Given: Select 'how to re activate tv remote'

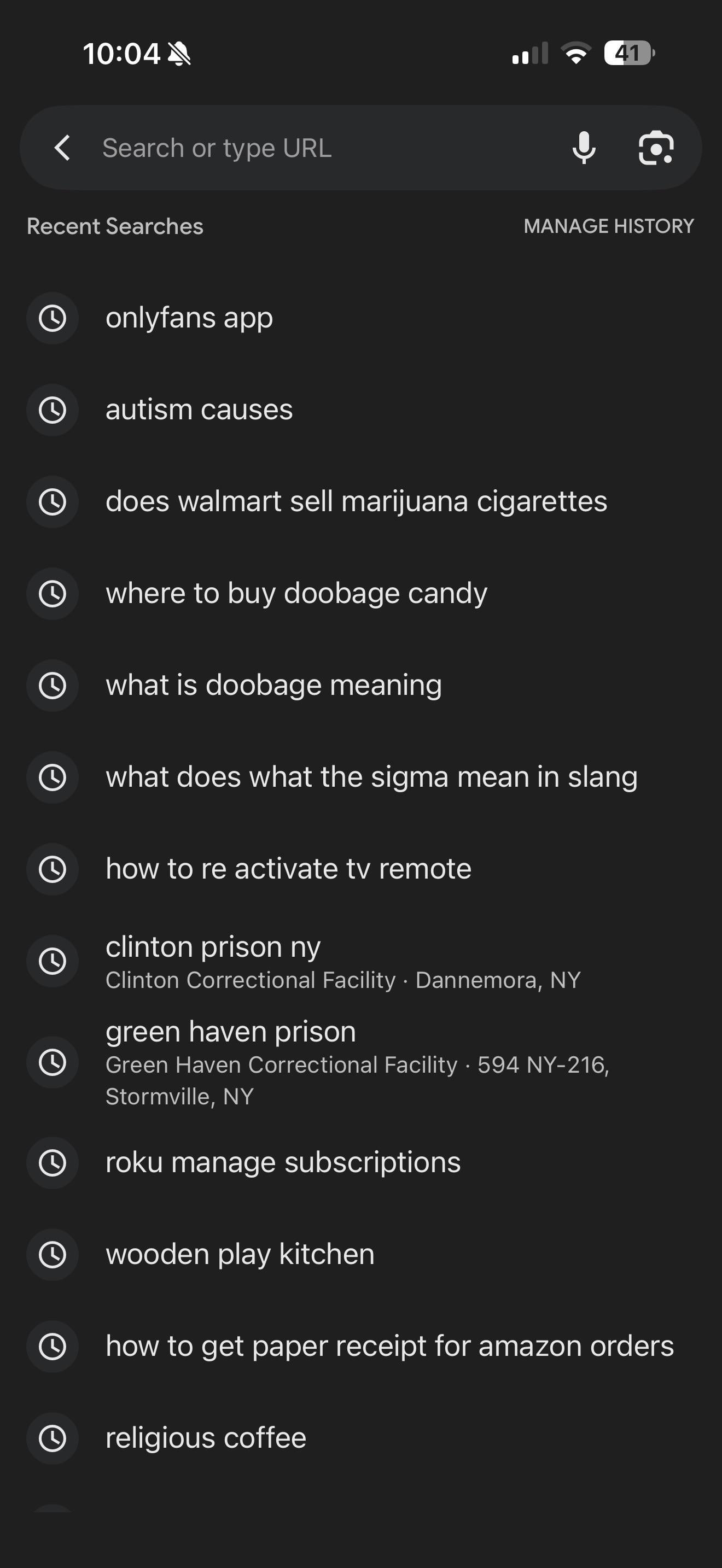Looking at the screenshot, I should point(361,869).
